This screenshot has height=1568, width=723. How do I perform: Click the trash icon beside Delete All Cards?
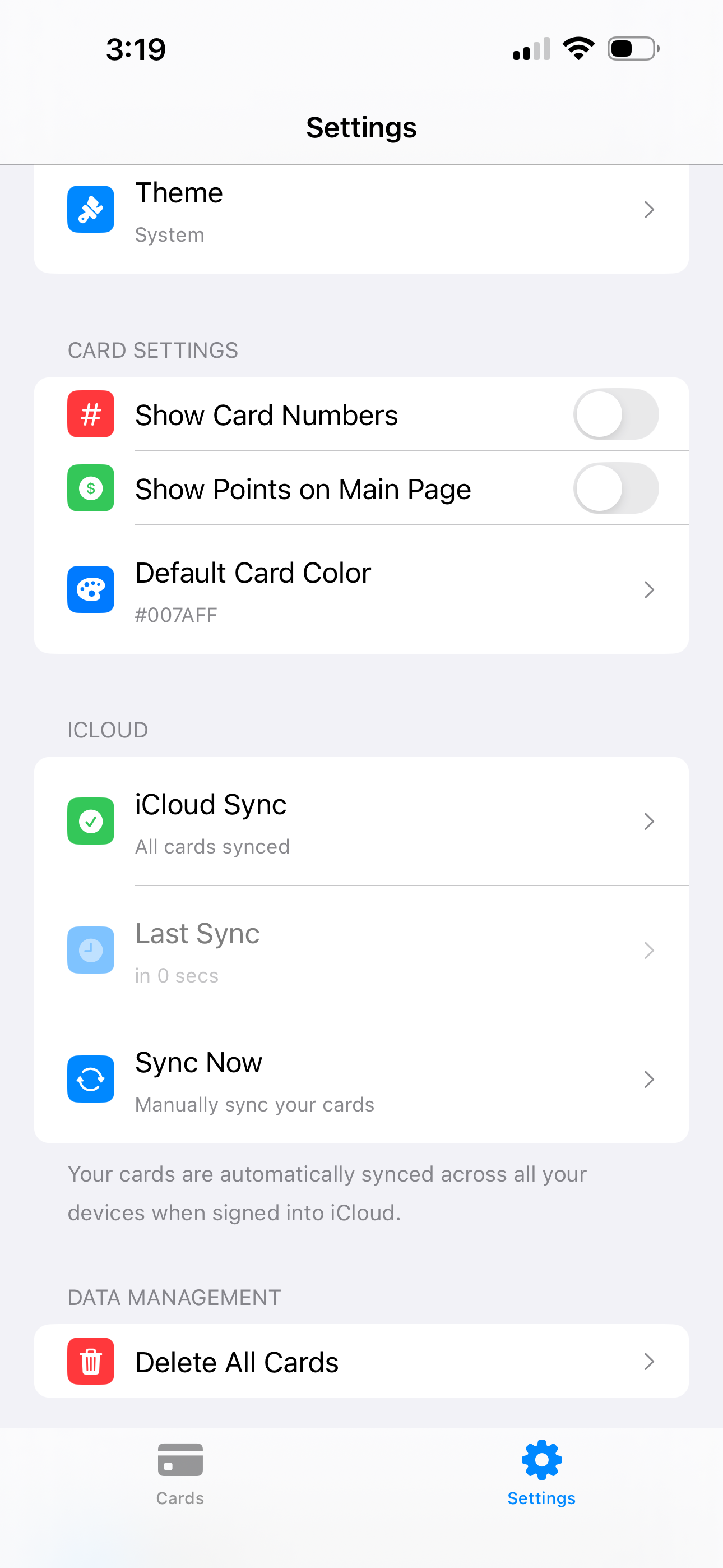pyautogui.click(x=90, y=1362)
